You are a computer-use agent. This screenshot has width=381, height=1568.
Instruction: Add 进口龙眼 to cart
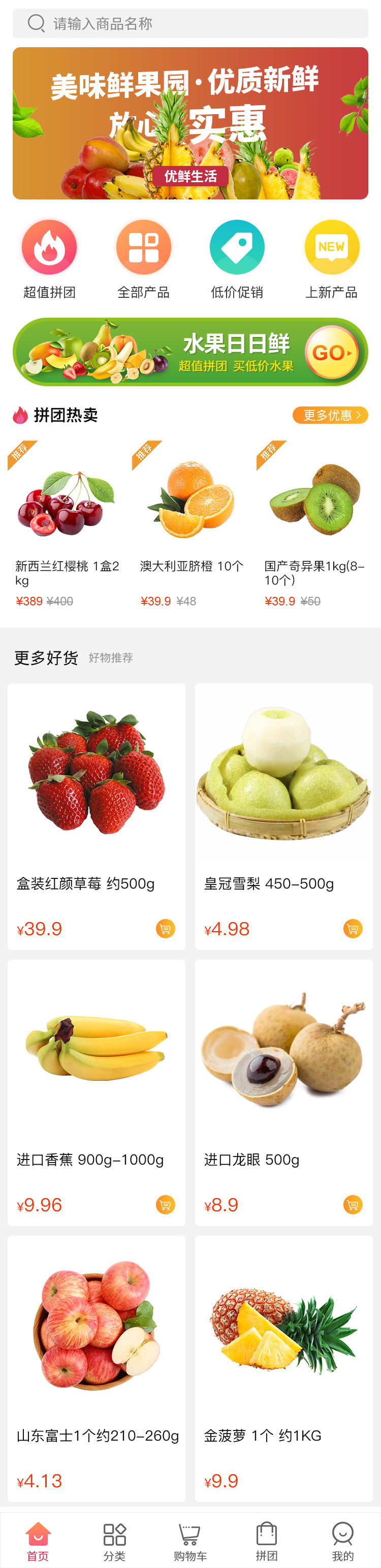(353, 1204)
